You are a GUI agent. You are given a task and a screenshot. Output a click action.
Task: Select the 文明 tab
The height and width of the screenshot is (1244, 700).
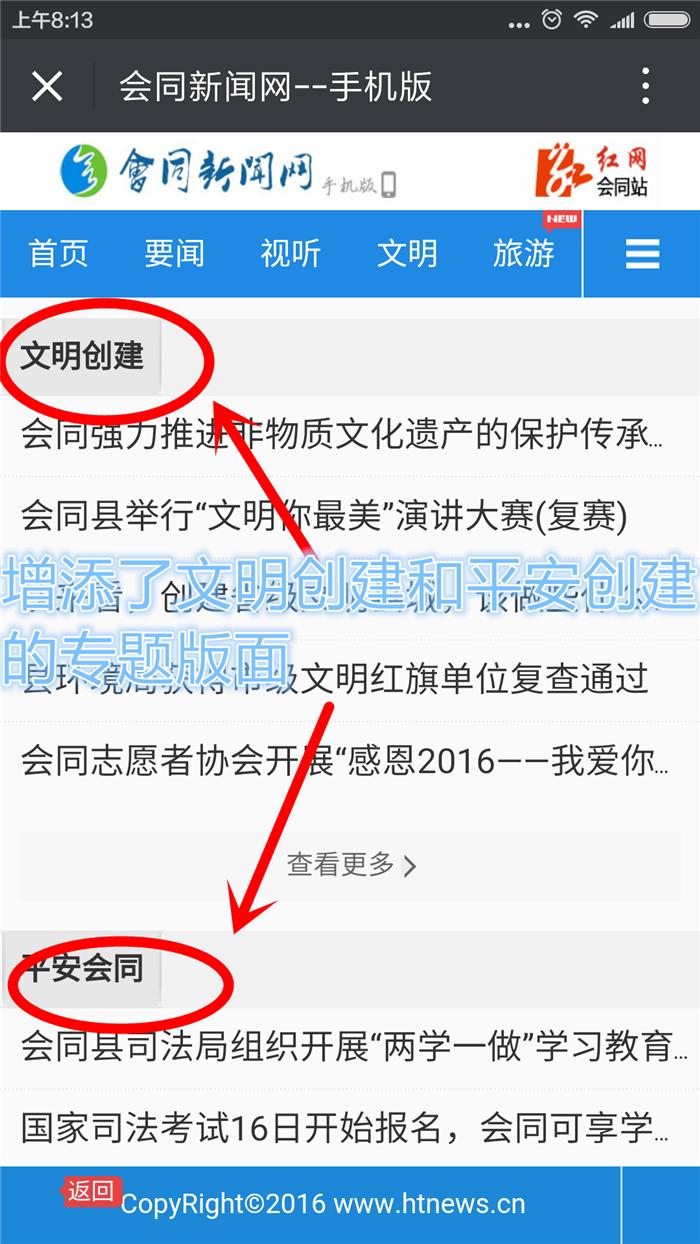point(407,254)
